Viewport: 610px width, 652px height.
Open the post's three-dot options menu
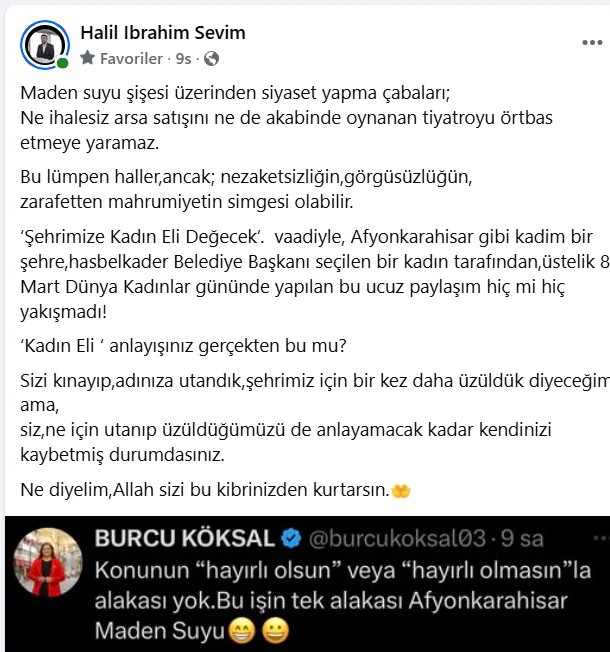tap(592, 43)
